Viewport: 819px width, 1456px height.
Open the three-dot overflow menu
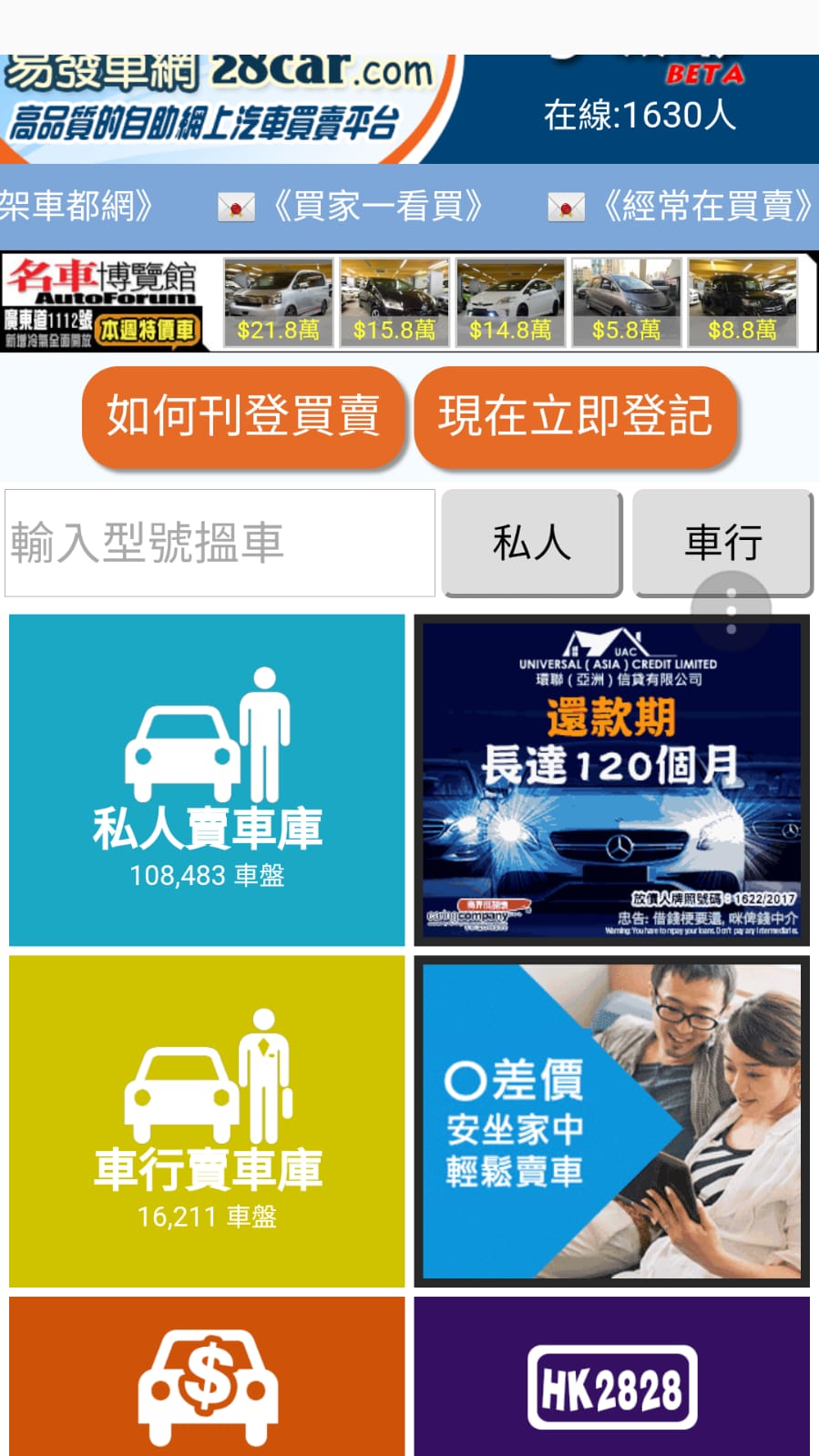click(731, 611)
